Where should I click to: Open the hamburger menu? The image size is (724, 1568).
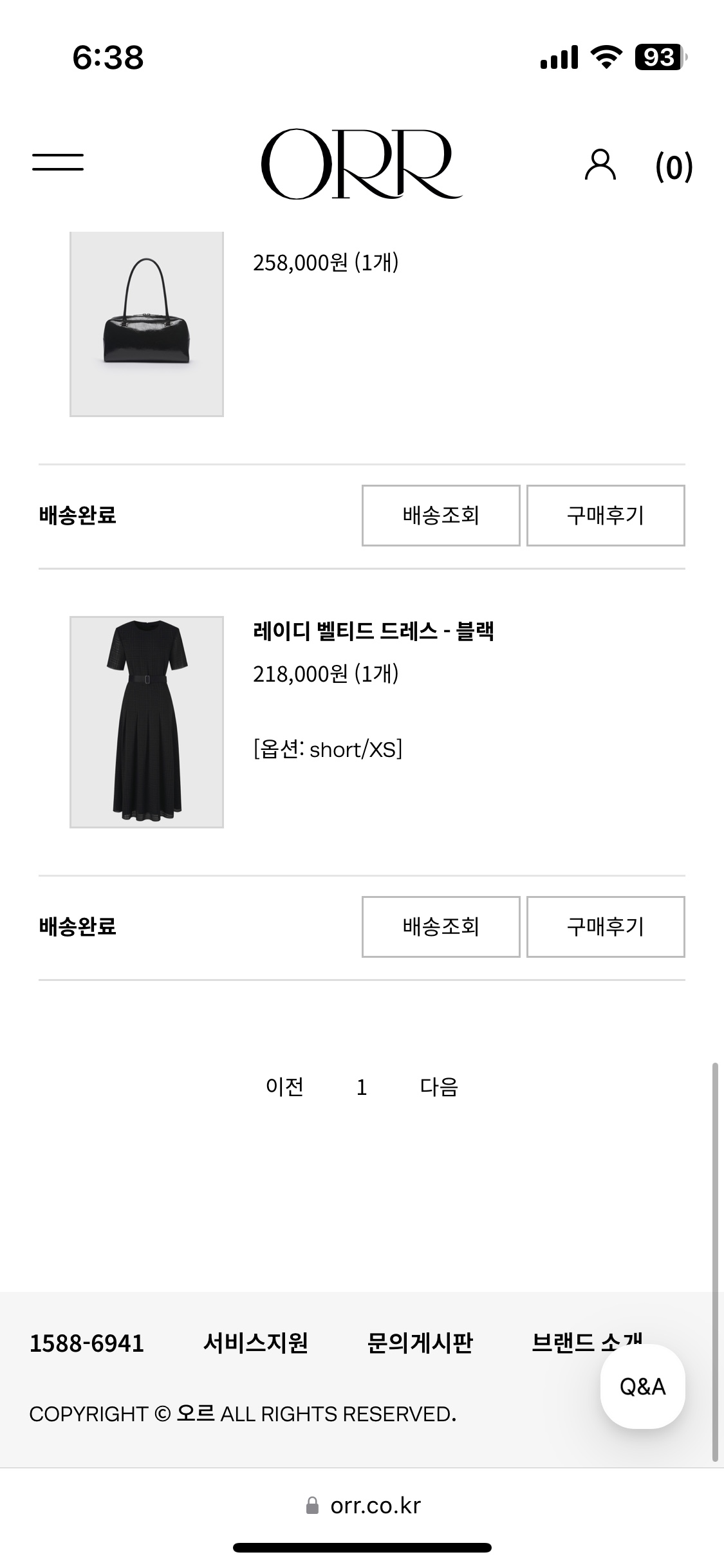58,162
